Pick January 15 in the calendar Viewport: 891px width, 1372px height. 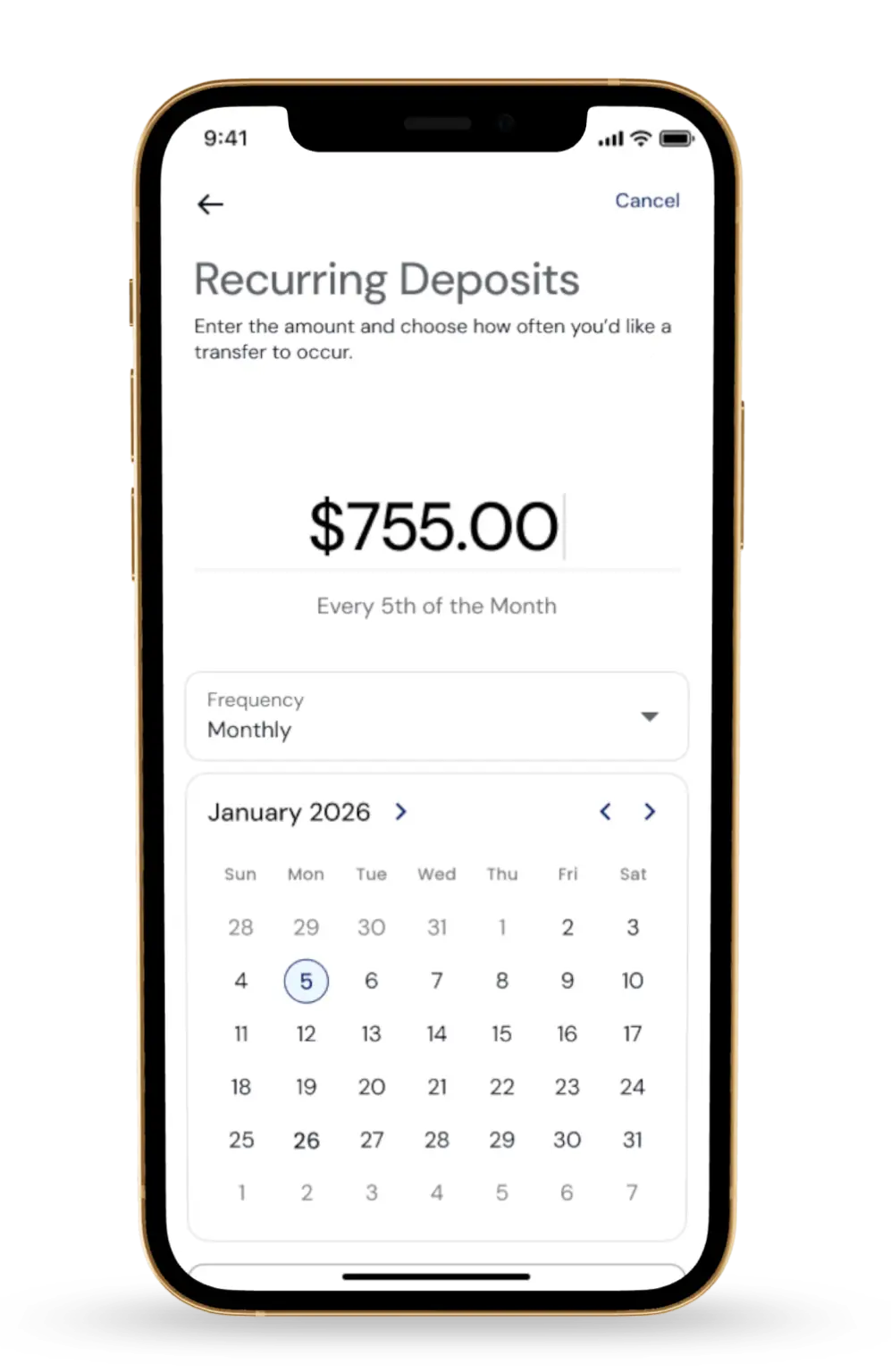point(501,1033)
